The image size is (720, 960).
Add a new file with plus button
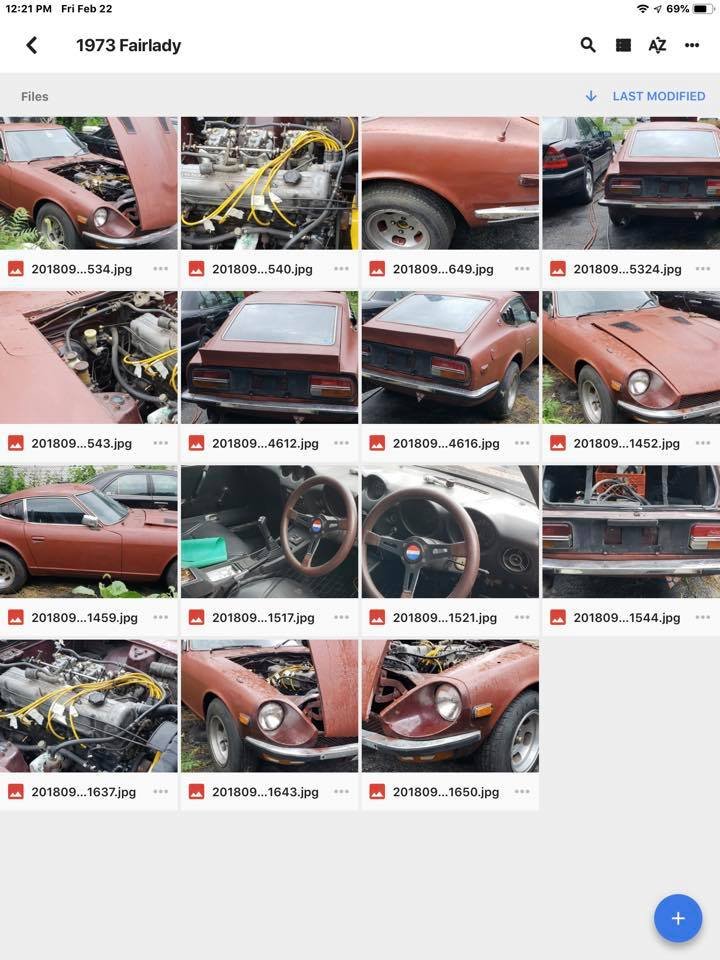[x=678, y=918]
